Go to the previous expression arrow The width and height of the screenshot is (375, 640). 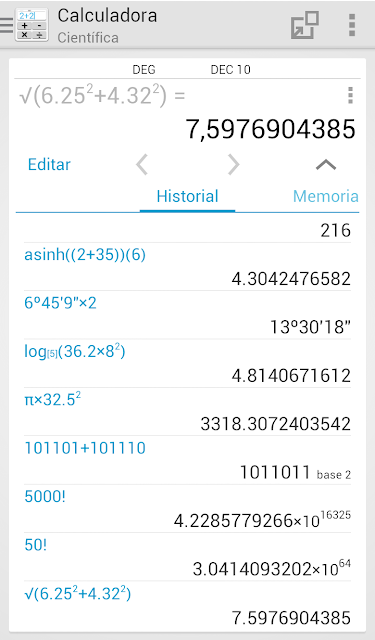[142, 164]
